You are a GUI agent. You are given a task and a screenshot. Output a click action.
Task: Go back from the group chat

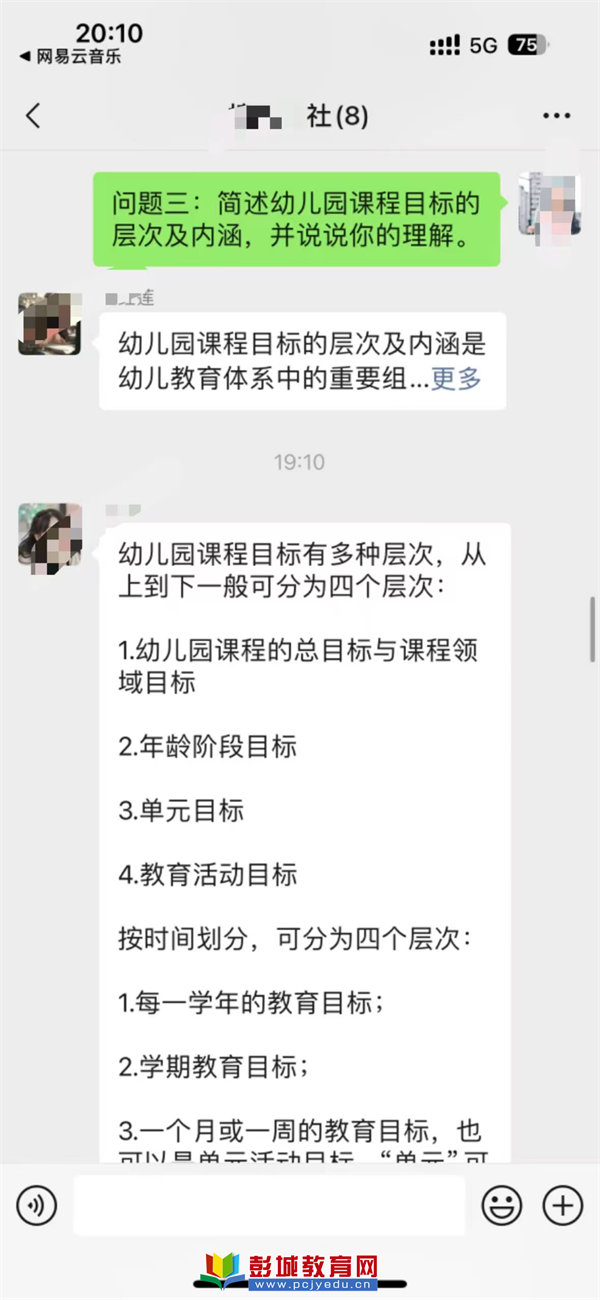click(x=33, y=116)
